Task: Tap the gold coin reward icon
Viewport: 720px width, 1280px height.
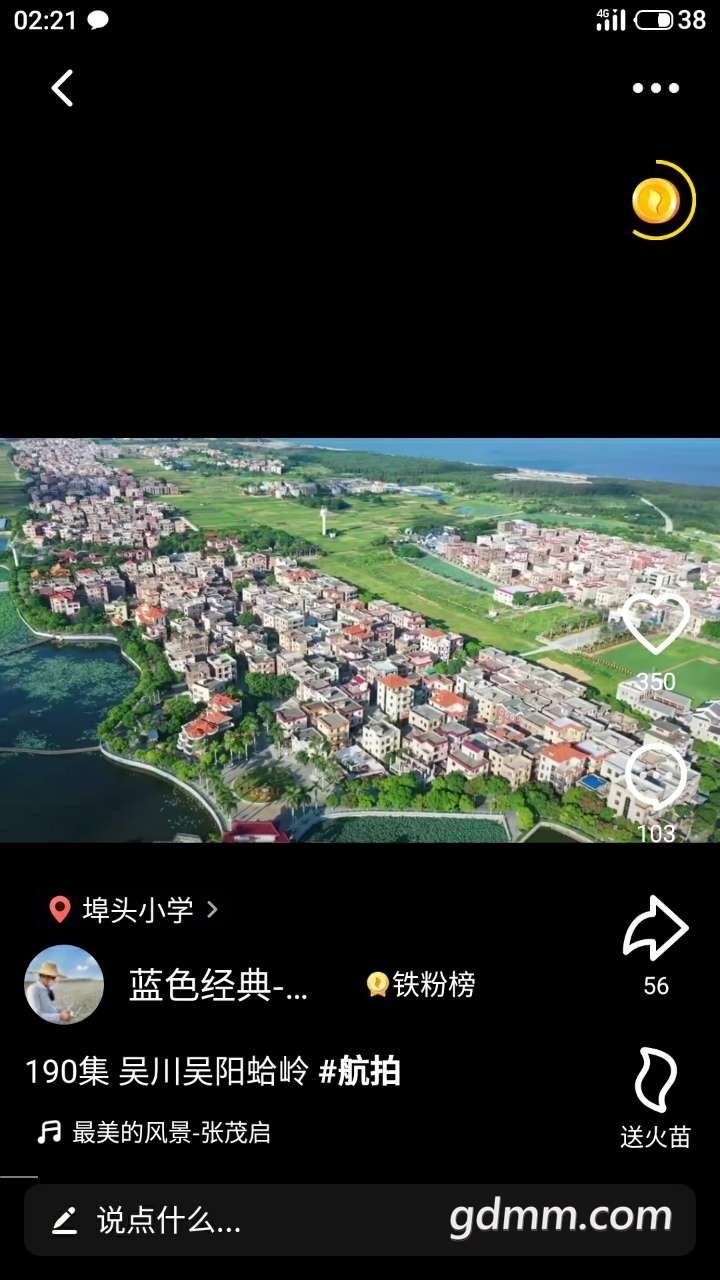Action: pos(657,201)
